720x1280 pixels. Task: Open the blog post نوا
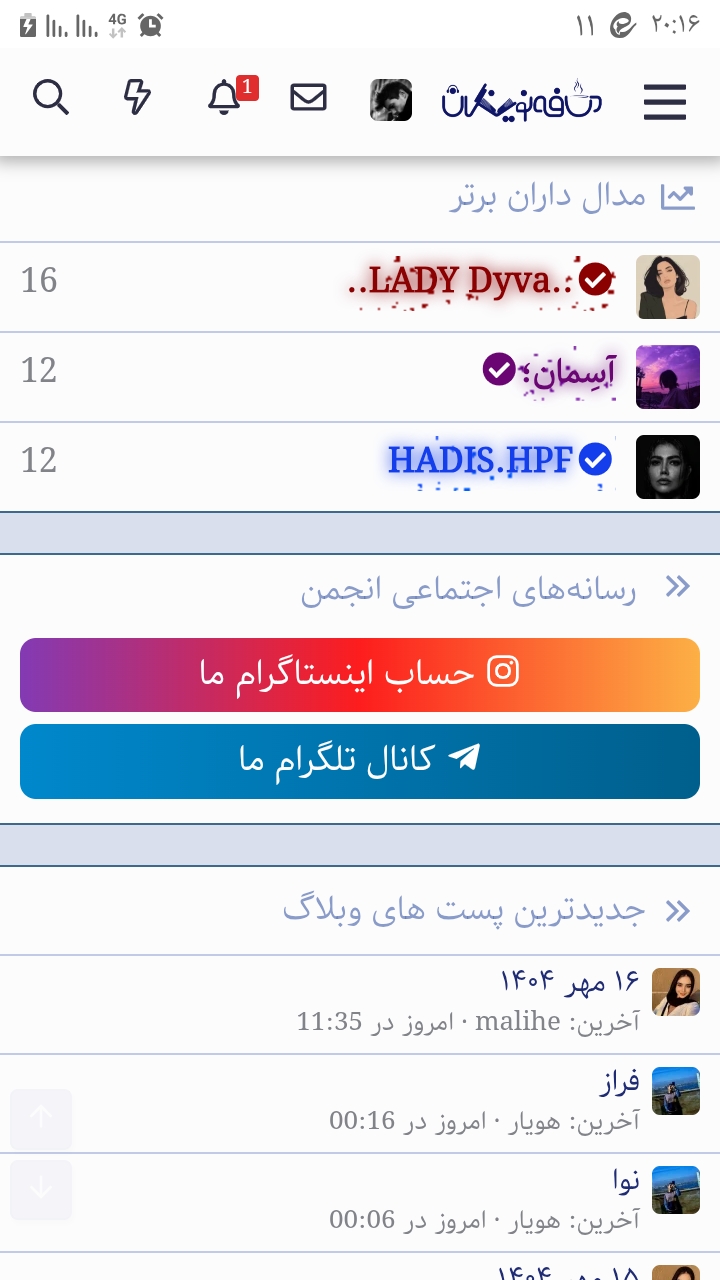626,1181
